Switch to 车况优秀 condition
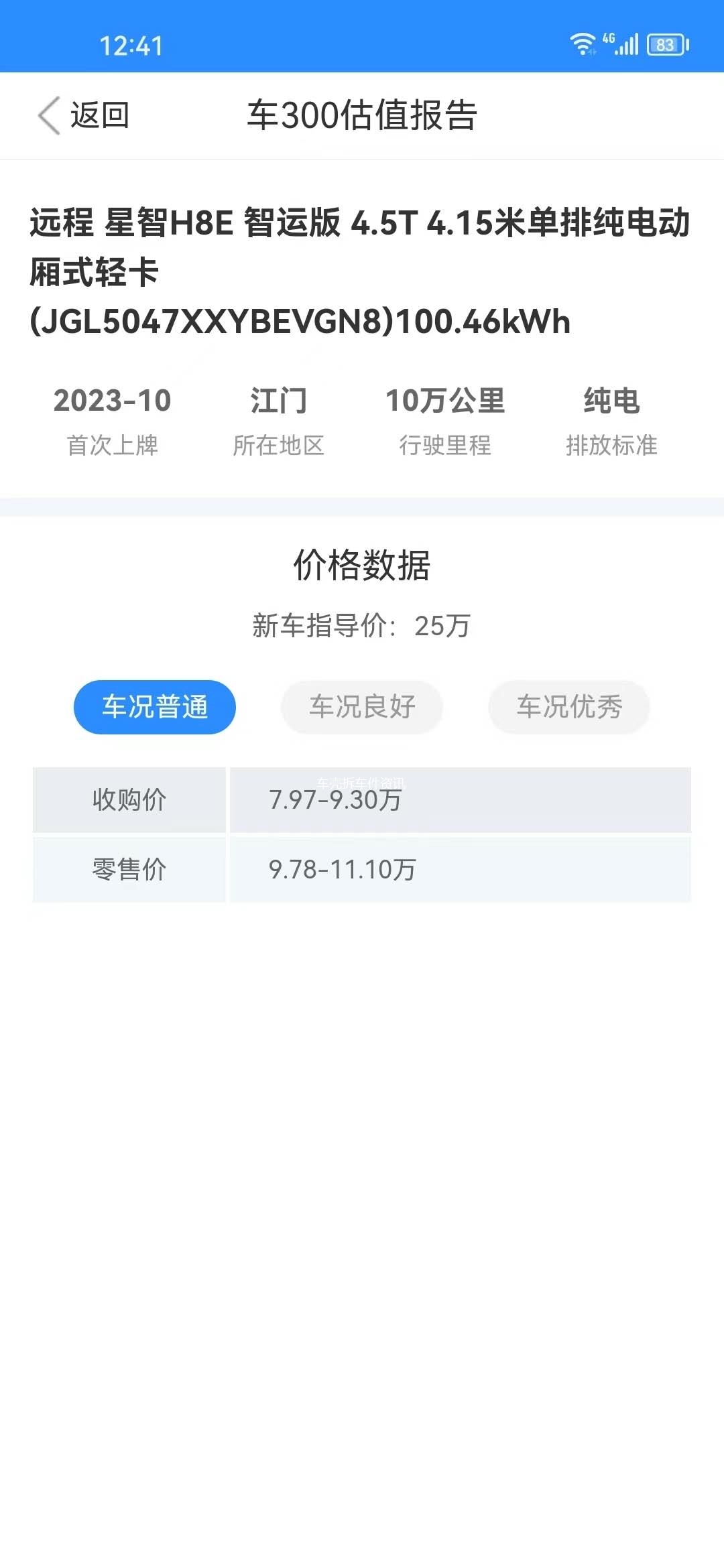724x1568 pixels. 569,707
